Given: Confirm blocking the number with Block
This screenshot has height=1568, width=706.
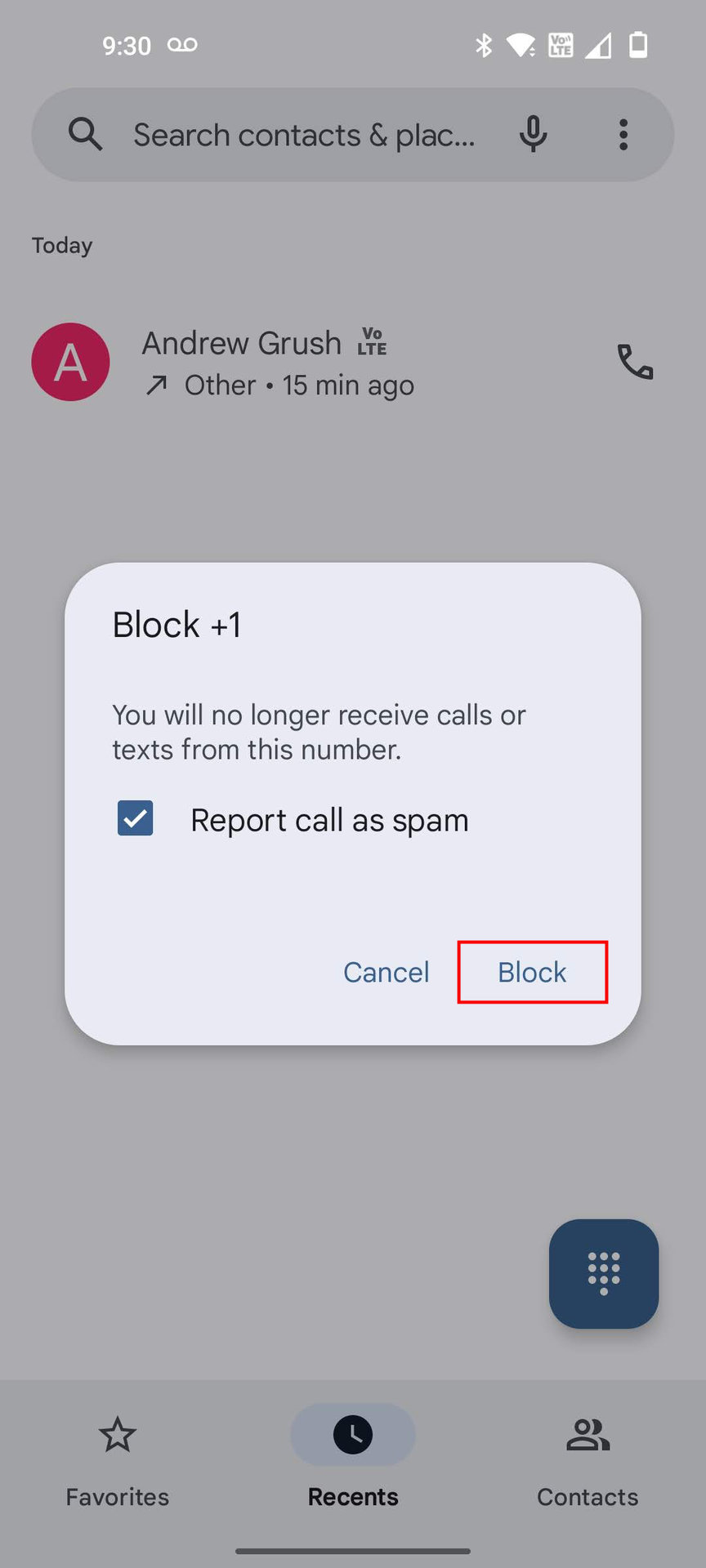Looking at the screenshot, I should (532, 972).
